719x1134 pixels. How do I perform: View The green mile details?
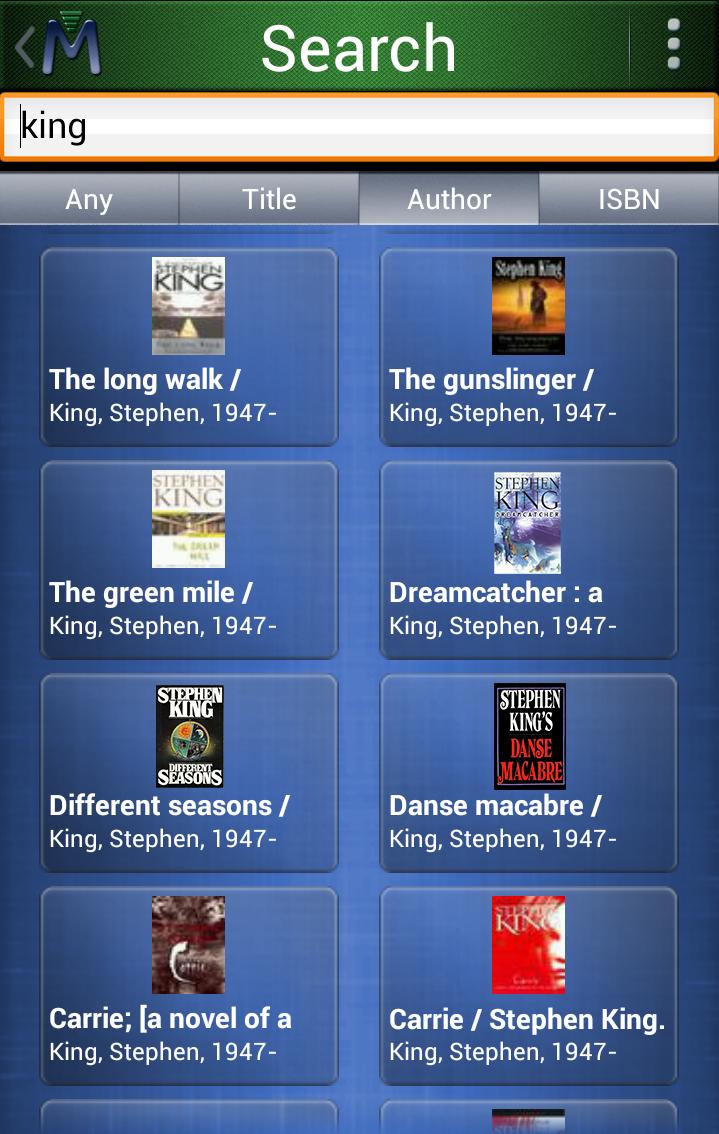189,559
